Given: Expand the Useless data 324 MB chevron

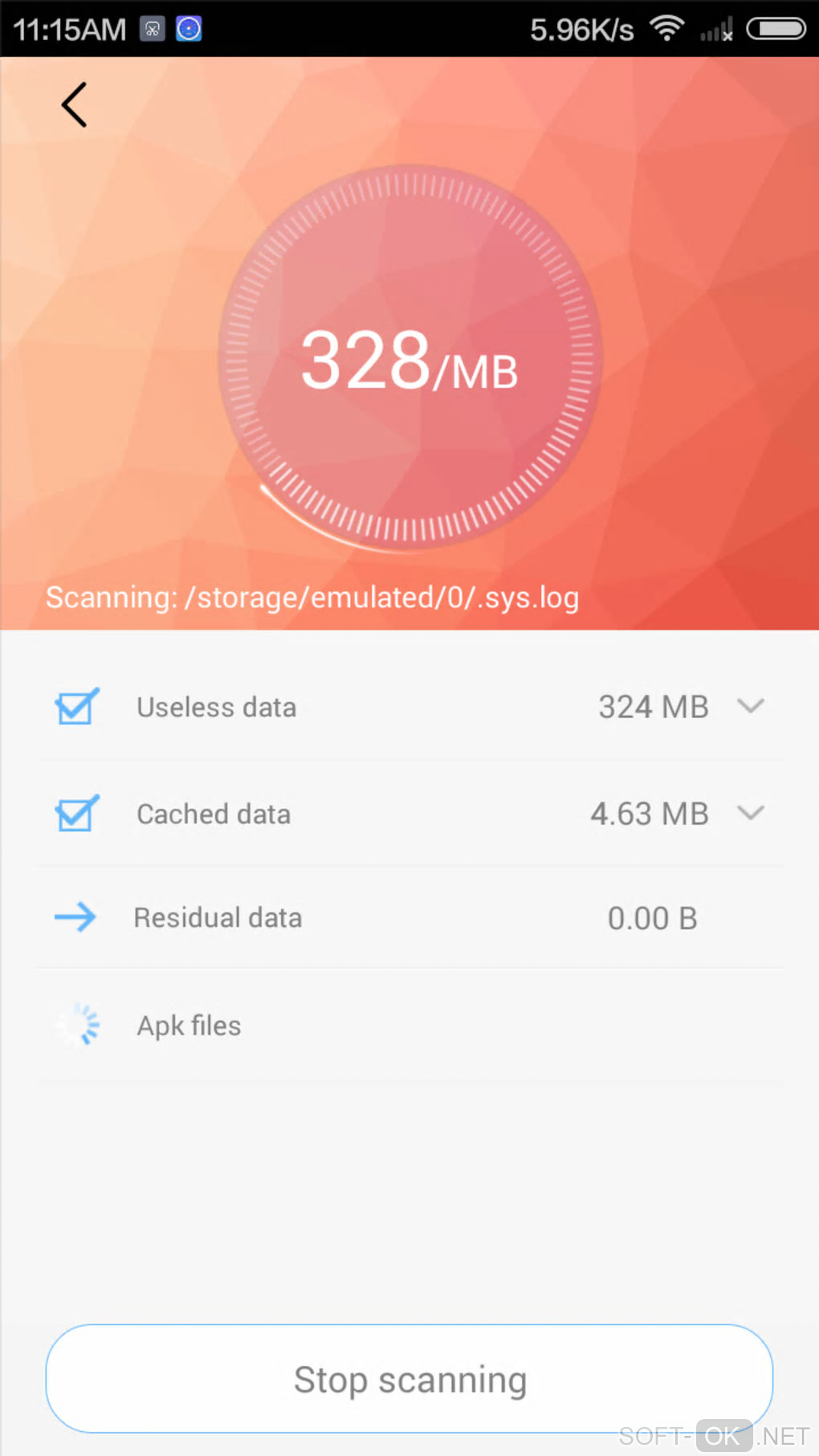Looking at the screenshot, I should [750, 707].
